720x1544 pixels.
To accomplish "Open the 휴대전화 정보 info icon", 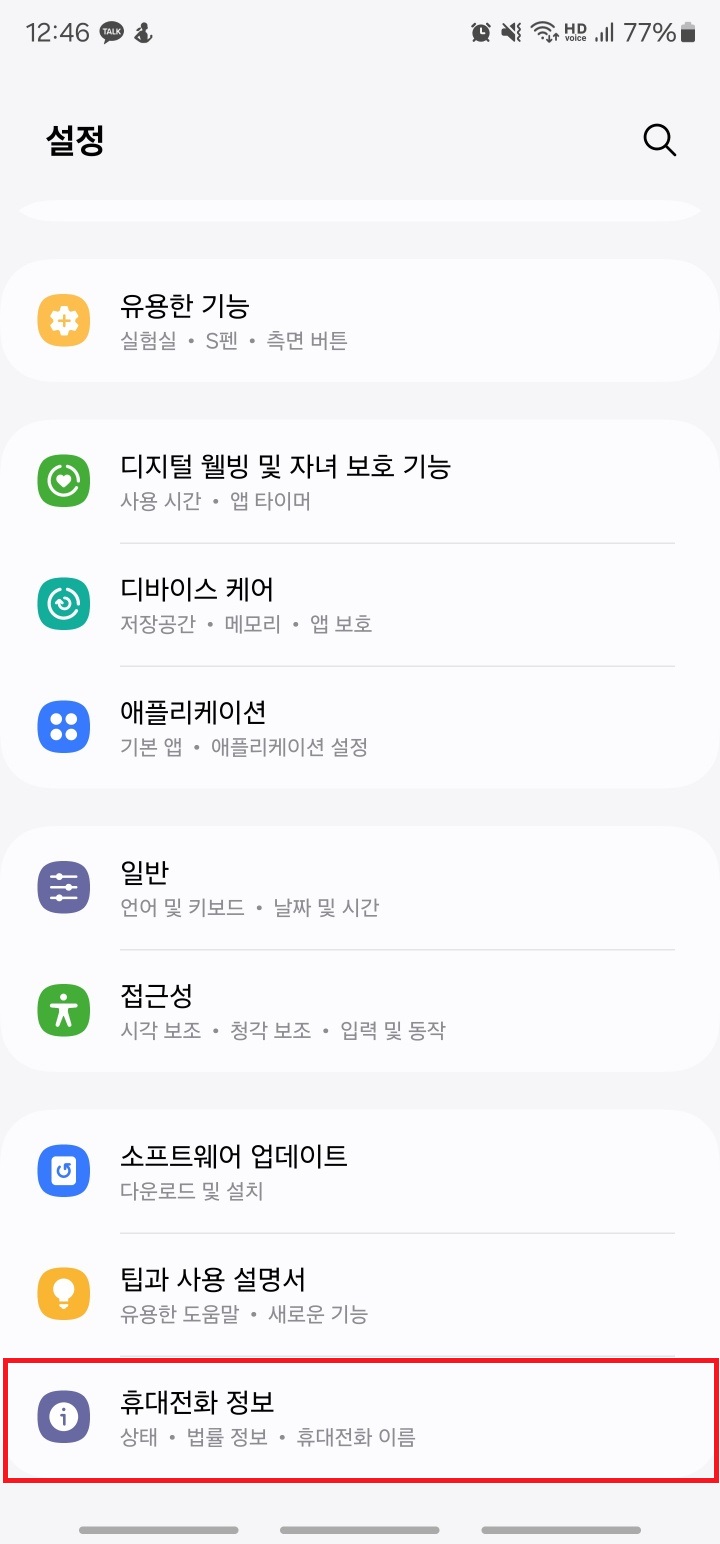I will point(63,1414).
